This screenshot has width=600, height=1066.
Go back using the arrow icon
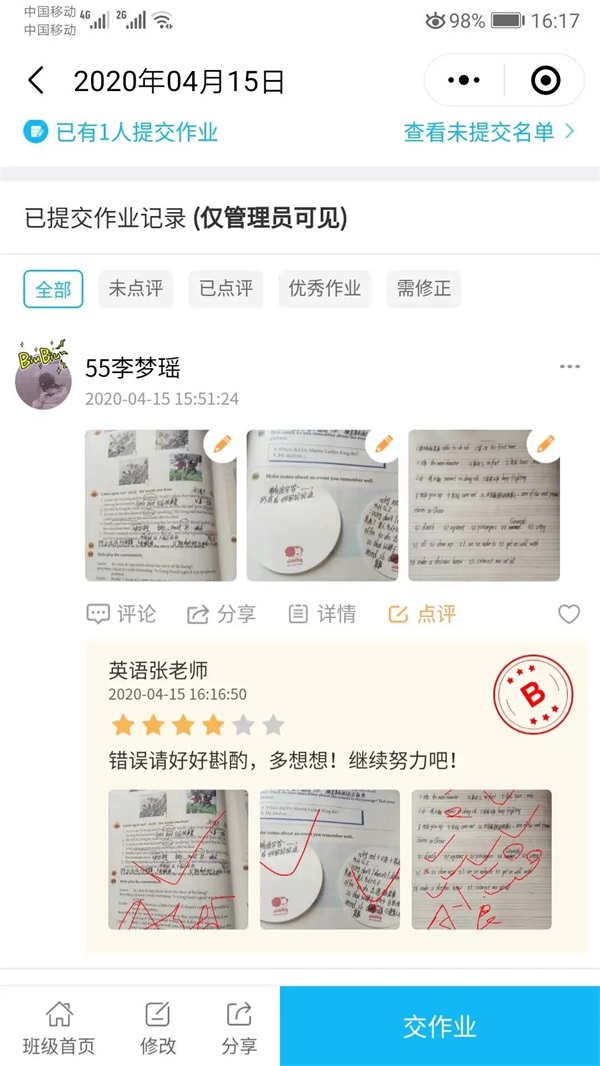click(37, 81)
